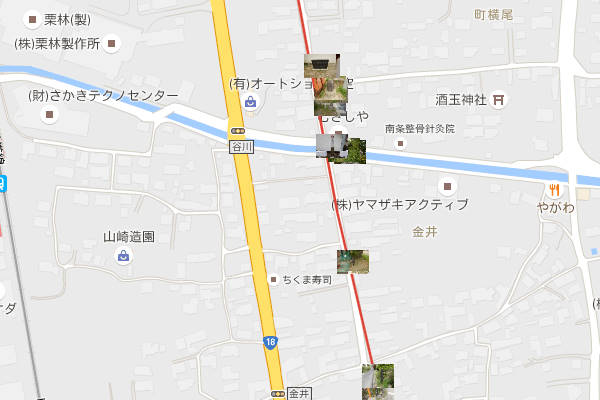Viewport: 600px width, 400px height.
Task: Tap the ちくま寿司 place marker
Action: point(274,280)
